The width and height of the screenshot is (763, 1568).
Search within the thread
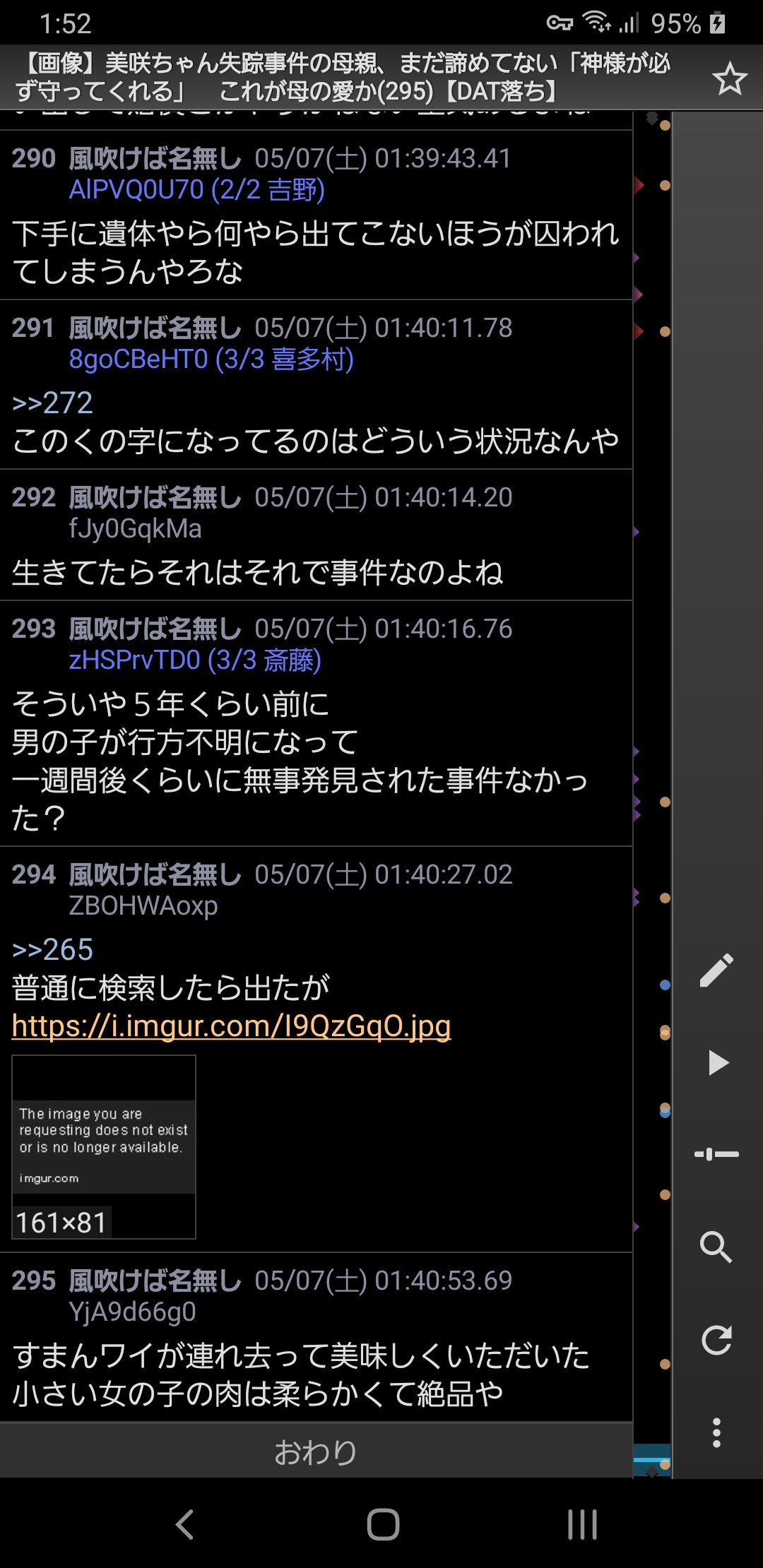tap(716, 1247)
